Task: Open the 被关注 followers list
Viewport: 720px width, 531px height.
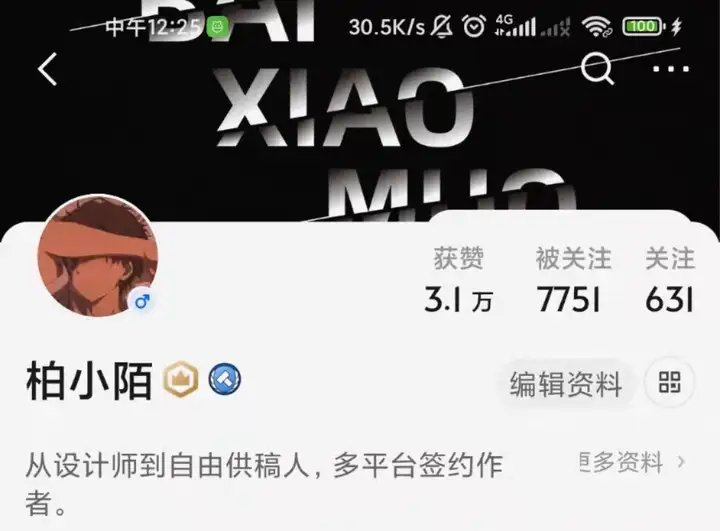Action: pos(572,280)
